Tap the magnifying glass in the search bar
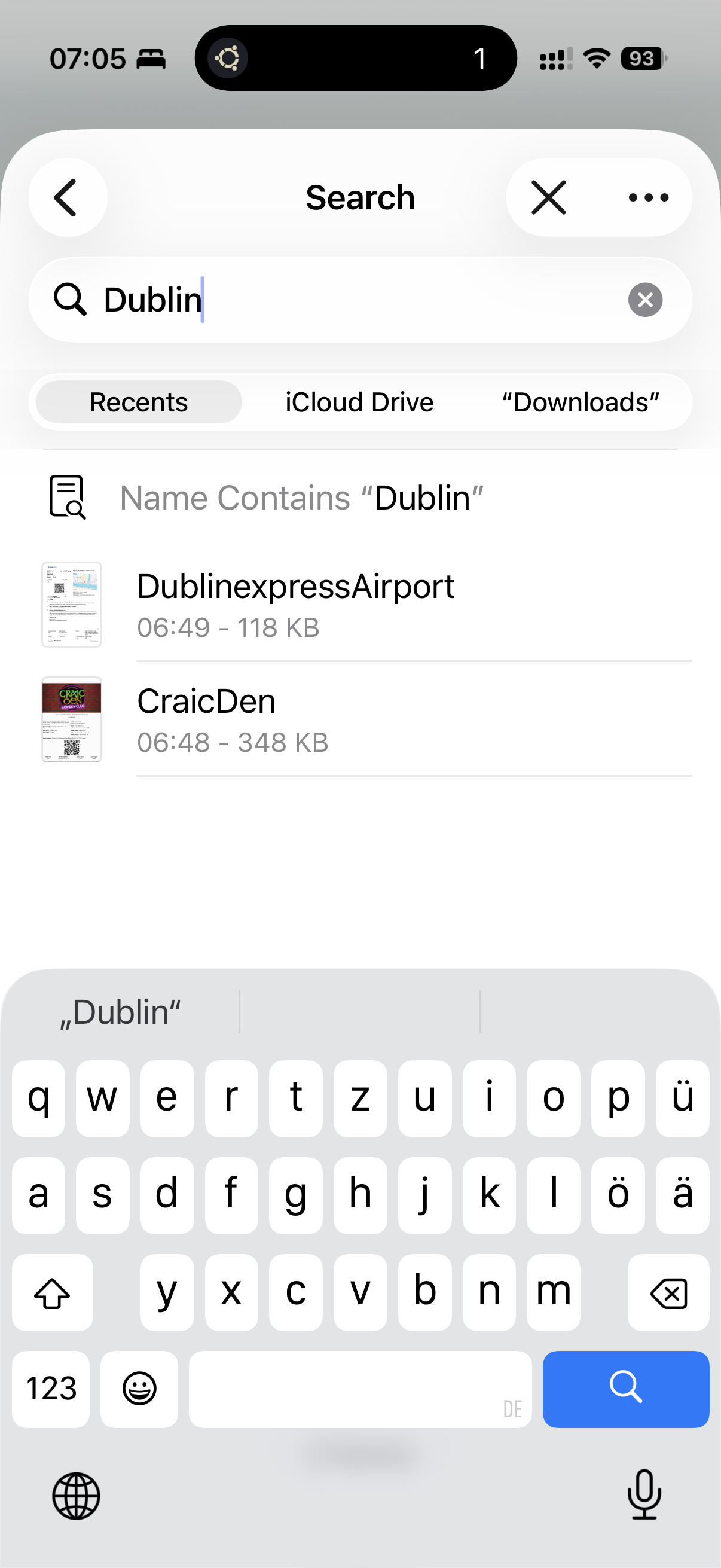Viewport: 721px width, 1568px height. pyautogui.click(x=69, y=299)
